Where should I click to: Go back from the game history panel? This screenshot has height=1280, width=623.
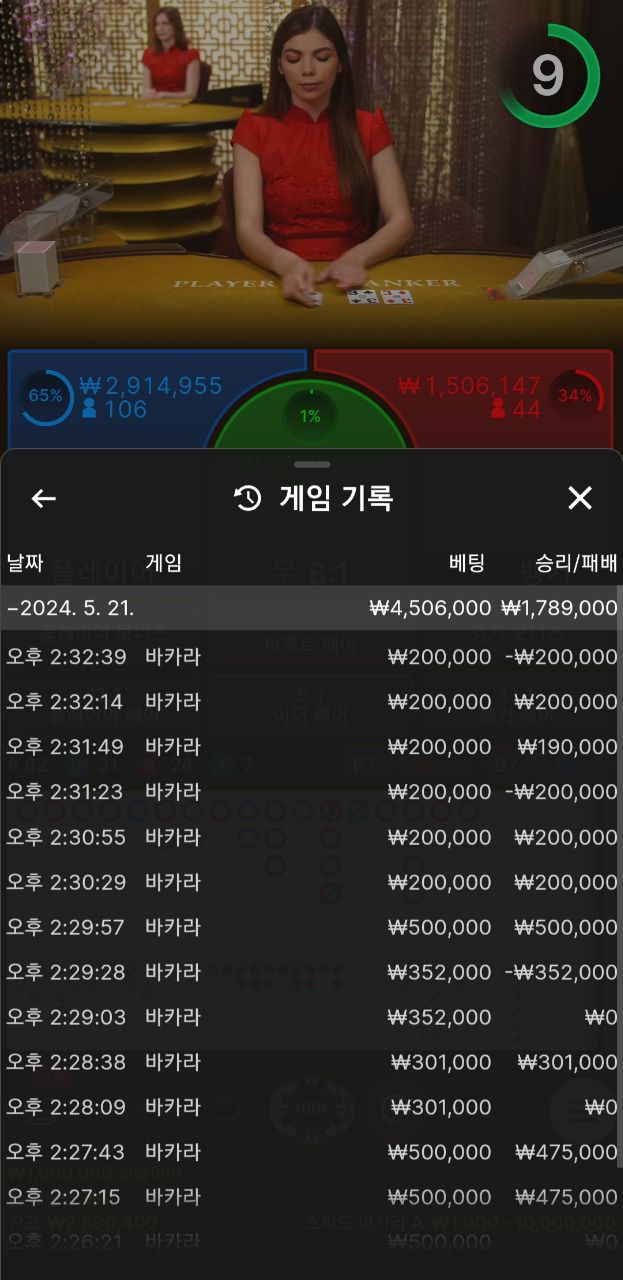tap(43, 498)
